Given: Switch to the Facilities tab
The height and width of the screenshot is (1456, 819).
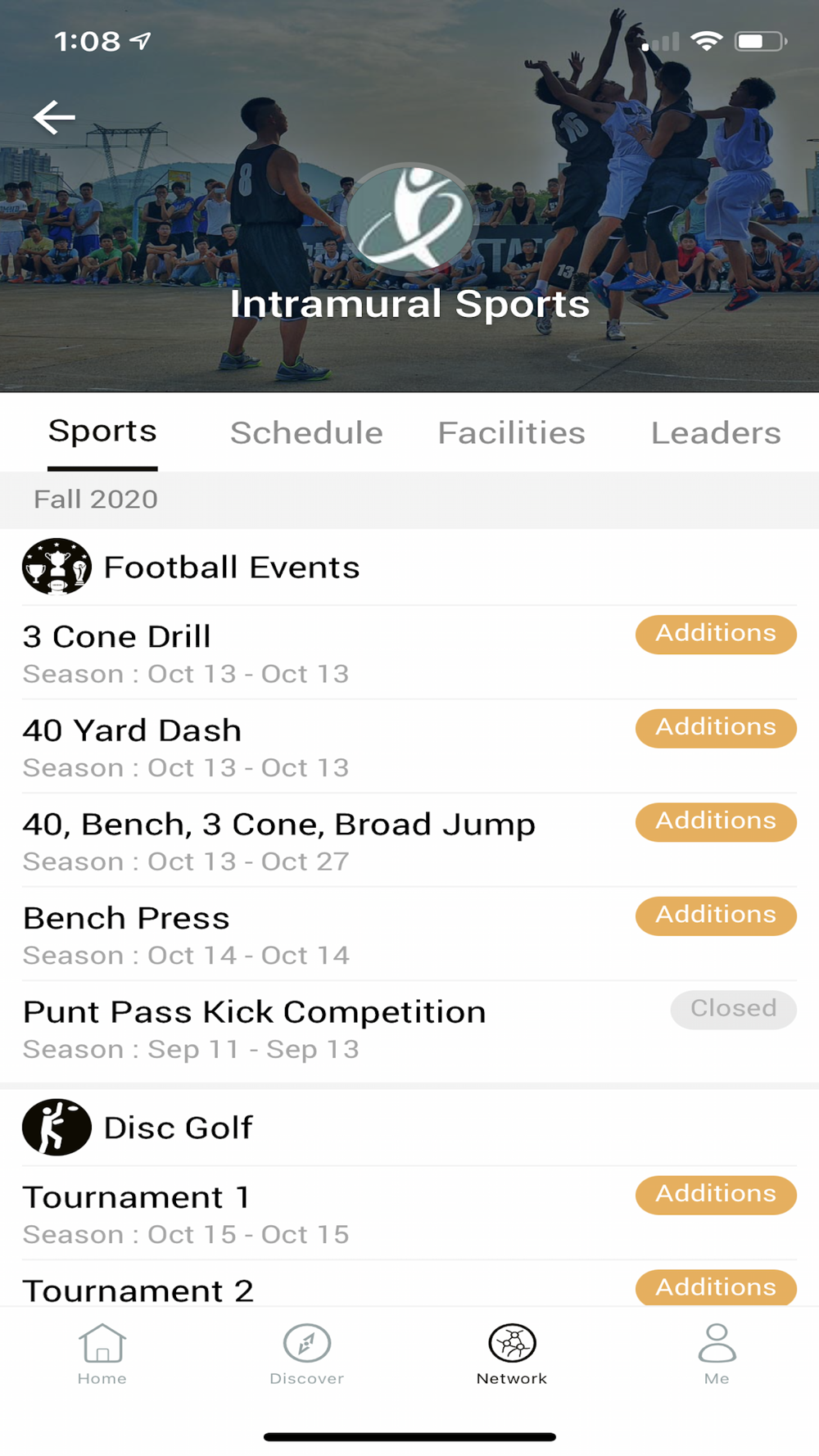Looking at the screenshot, I should click(512, 432).
